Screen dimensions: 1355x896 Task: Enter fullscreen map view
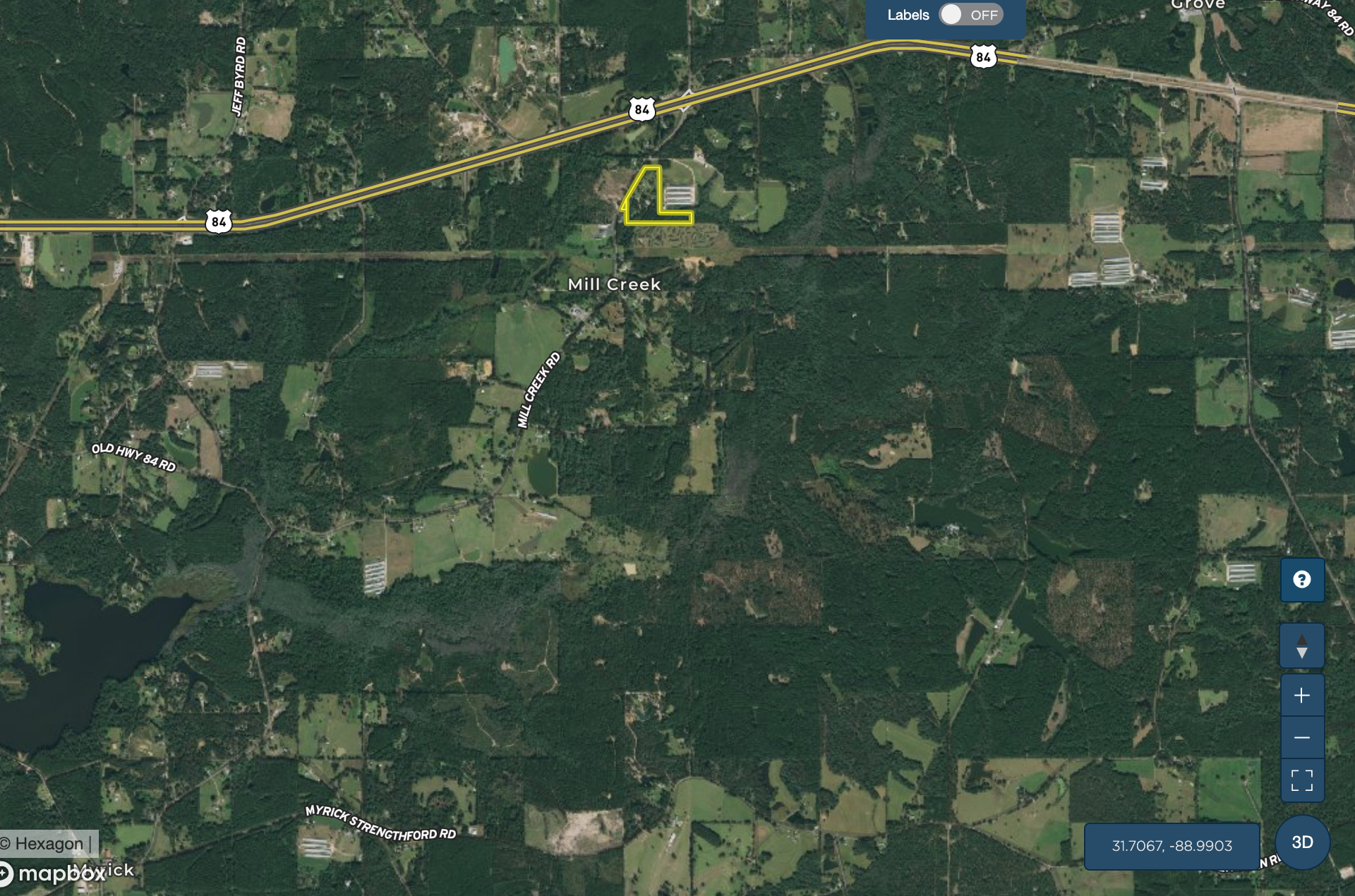tap(1302, 780)
